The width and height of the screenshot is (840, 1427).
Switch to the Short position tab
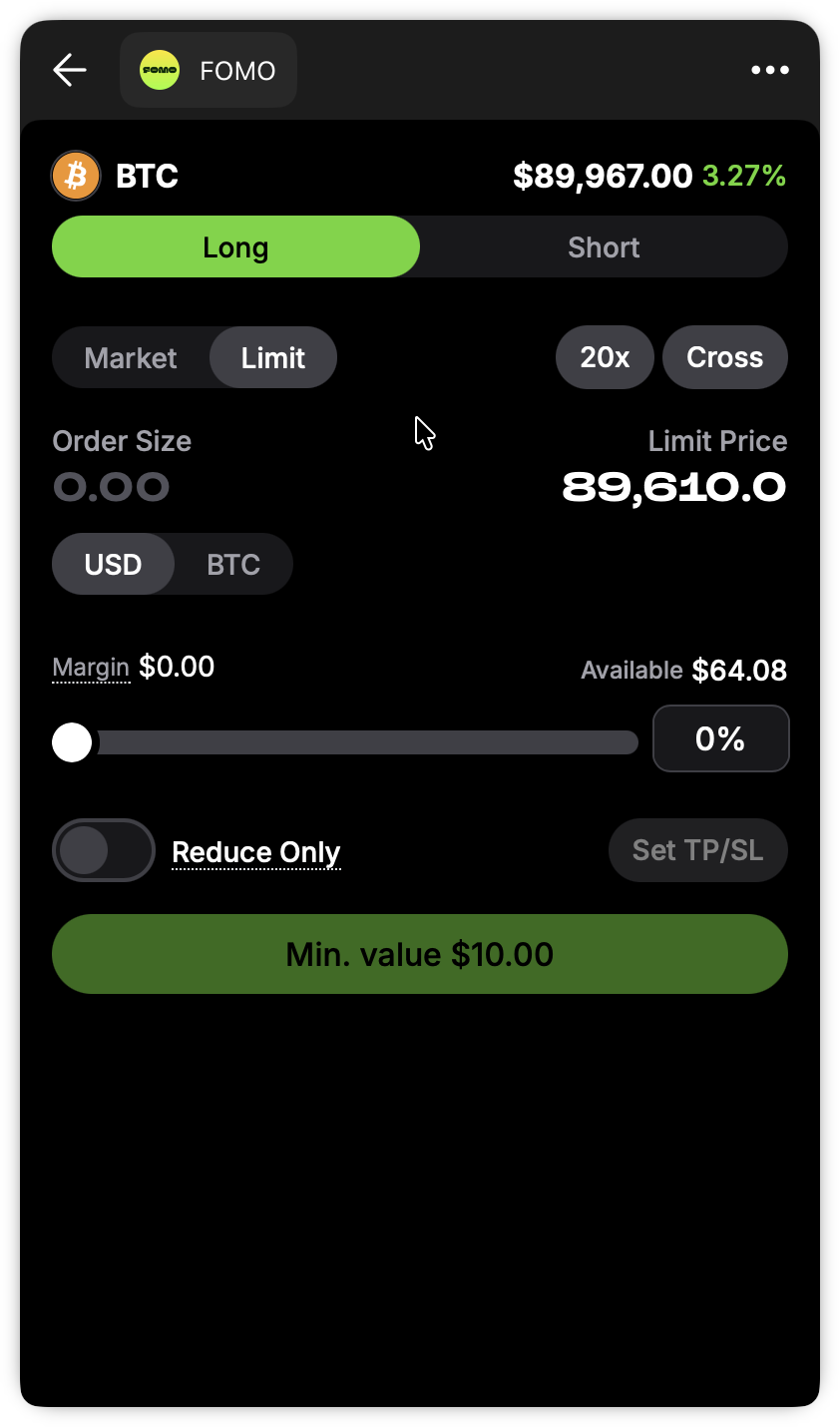[604, 247]
